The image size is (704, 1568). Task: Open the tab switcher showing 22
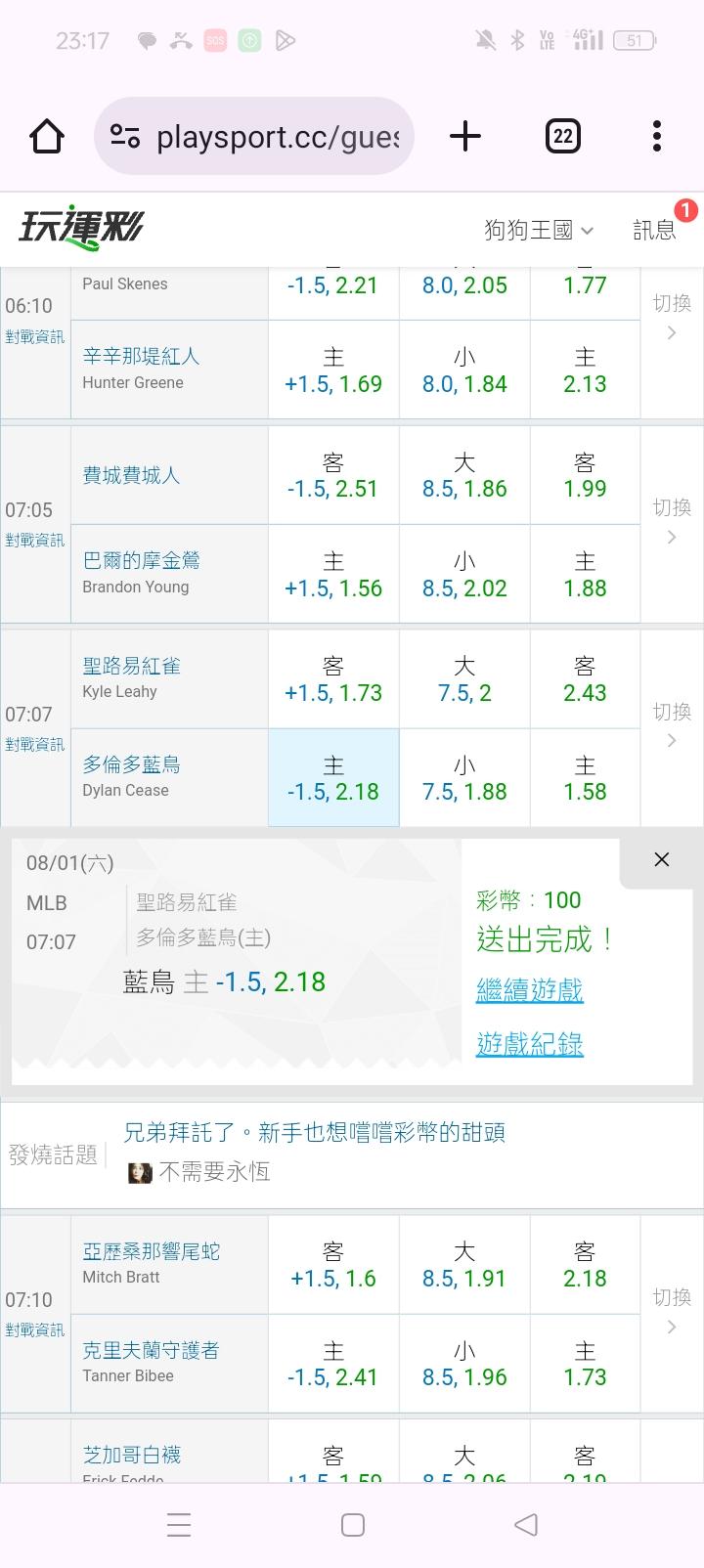point(562,136)
